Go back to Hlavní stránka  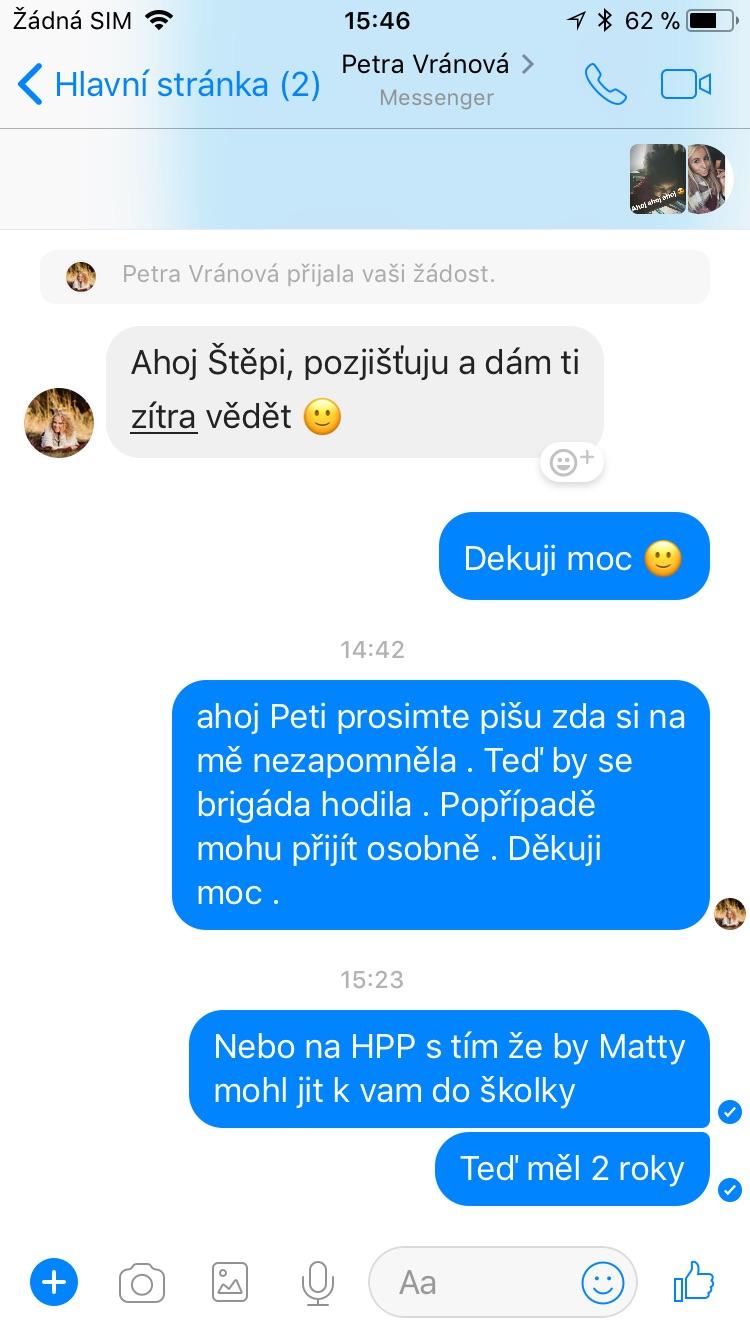tap(168, 84)
